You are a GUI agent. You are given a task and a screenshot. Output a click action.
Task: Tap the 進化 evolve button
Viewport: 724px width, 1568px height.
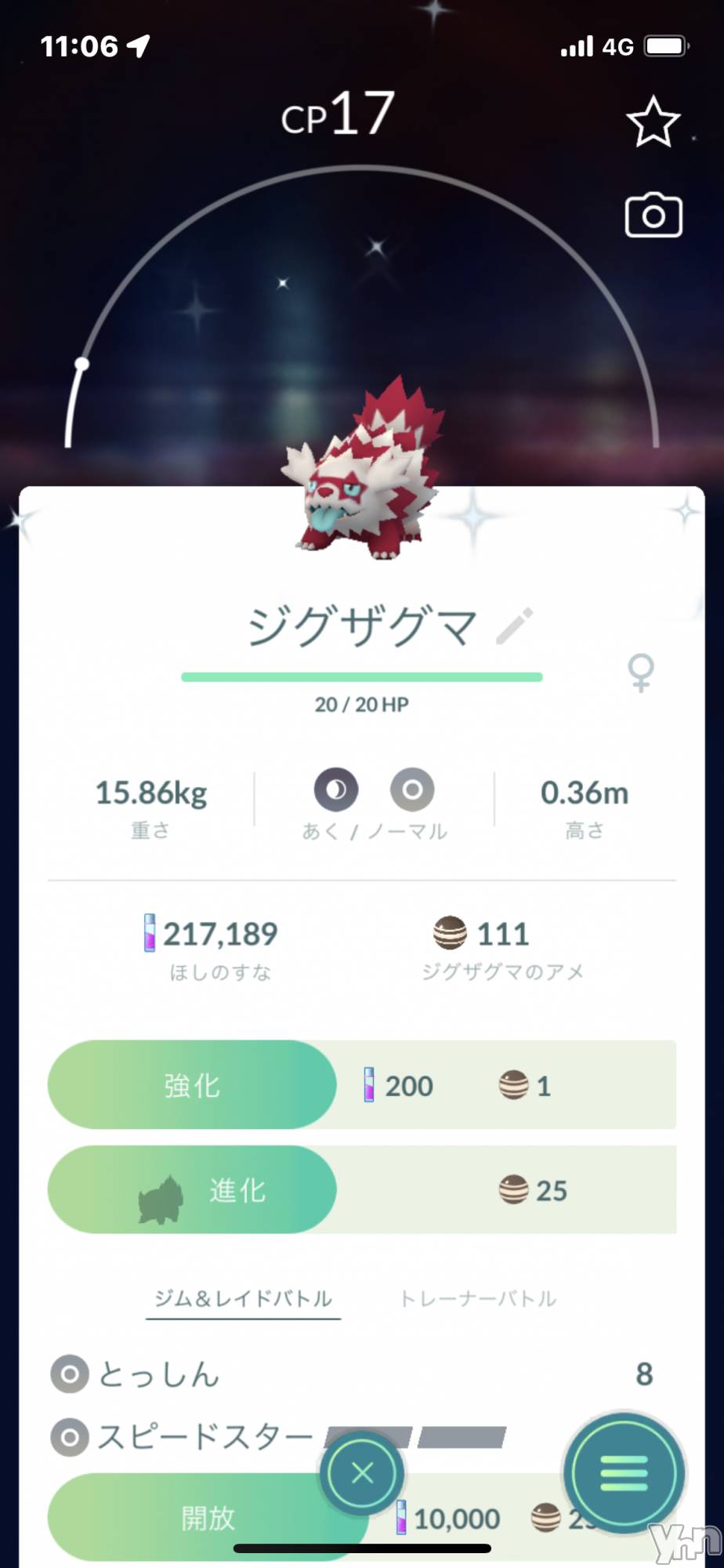[192, 1190]
